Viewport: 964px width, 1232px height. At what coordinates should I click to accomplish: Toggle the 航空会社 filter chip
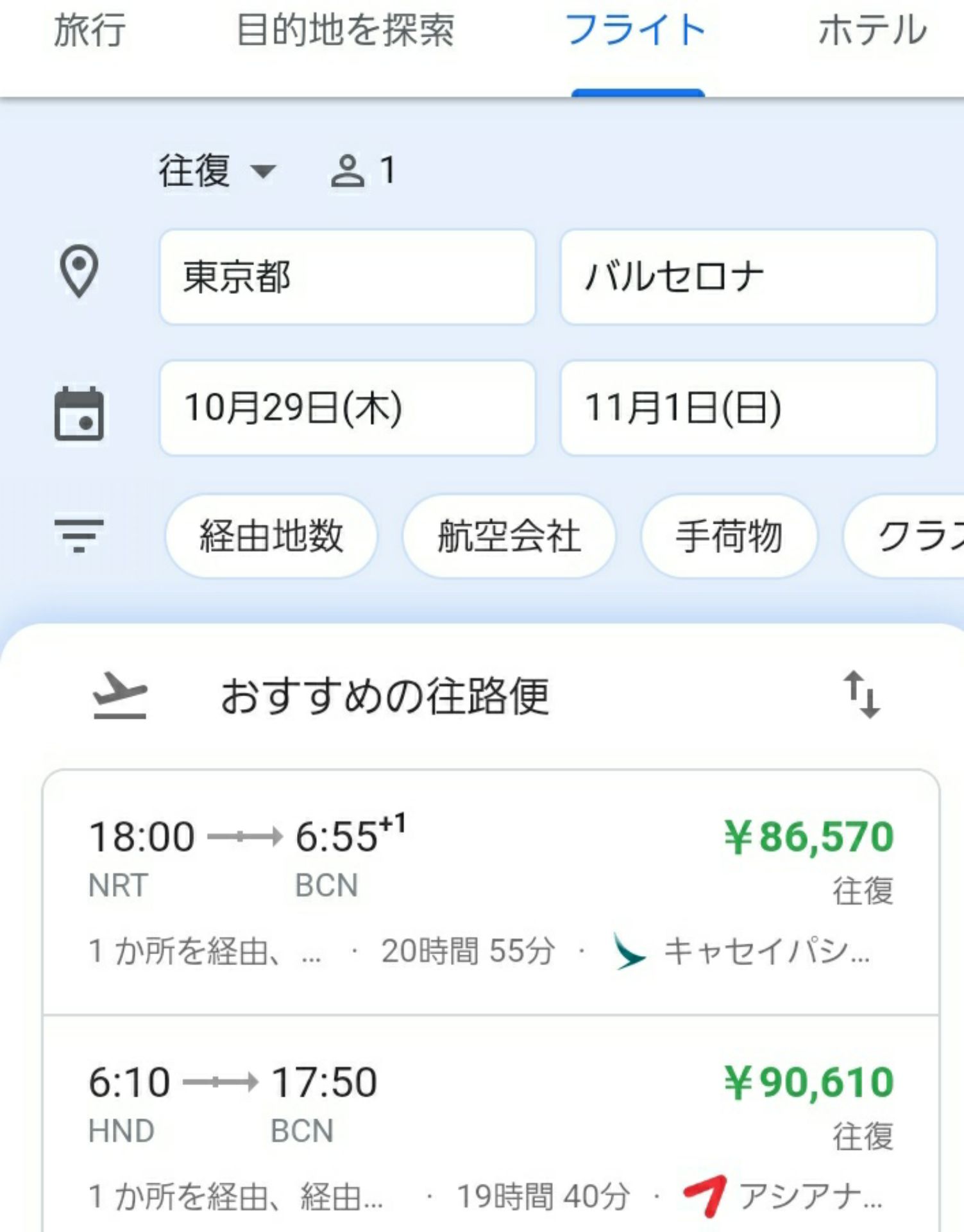point(510,537)
